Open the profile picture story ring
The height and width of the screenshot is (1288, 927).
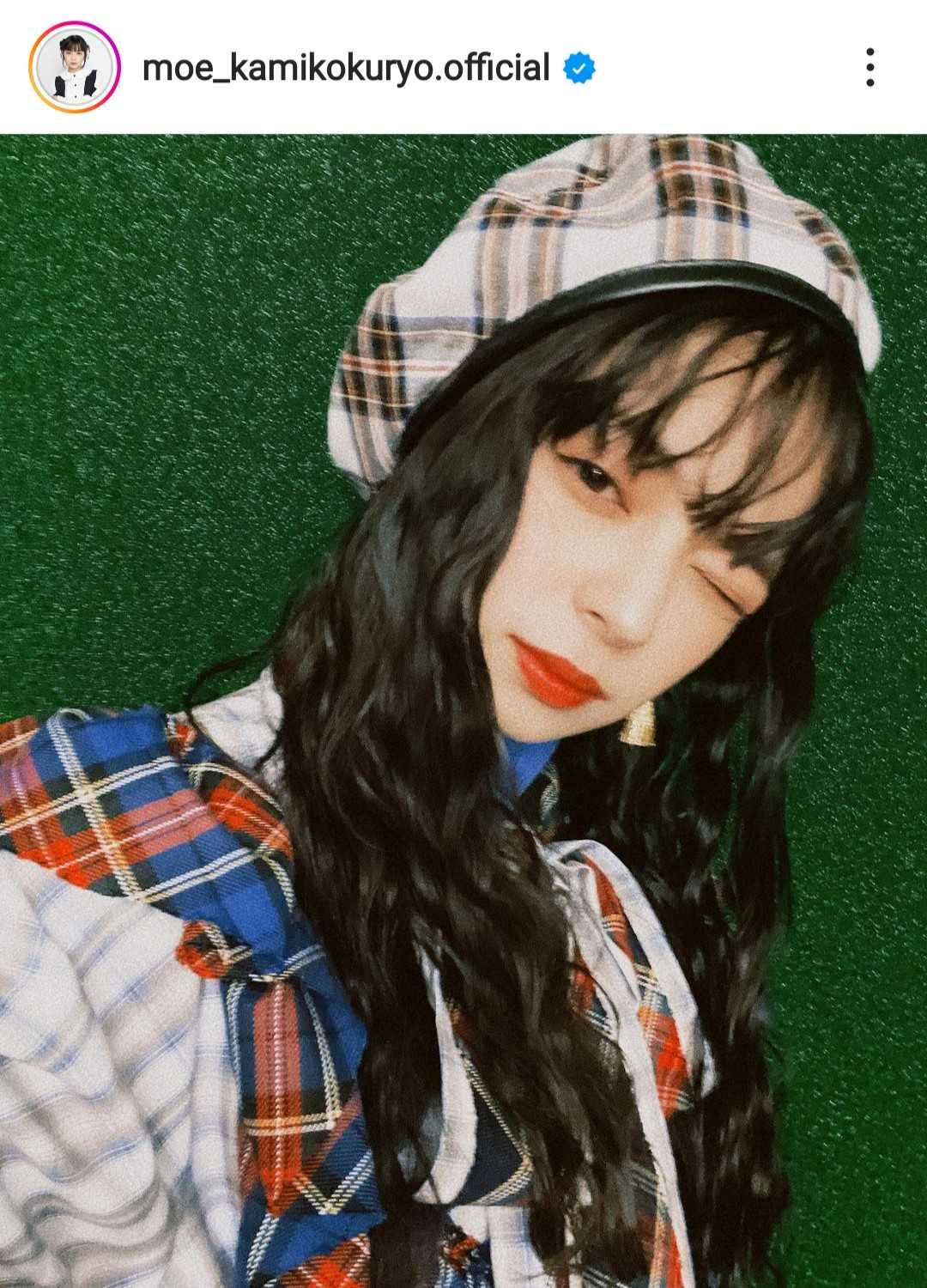tap(75, 68)
